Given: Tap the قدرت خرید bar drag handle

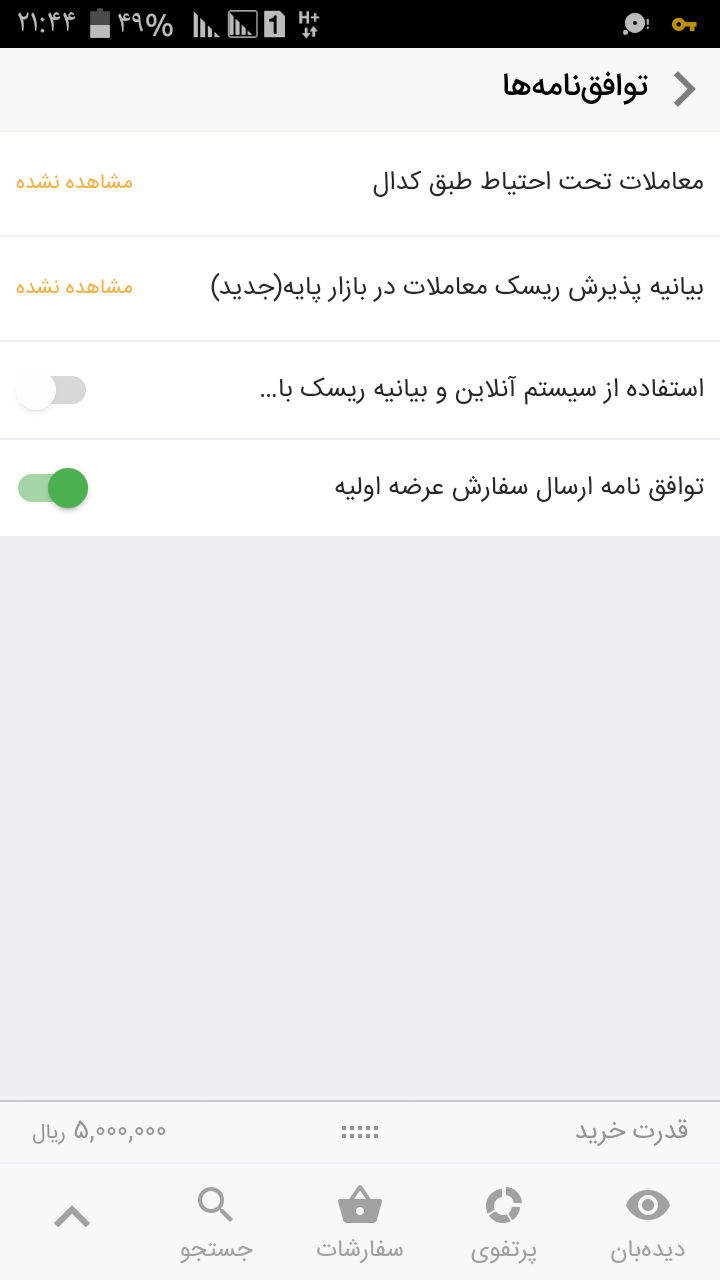Looking at the screenshot, I should (x=360, y=1132).
